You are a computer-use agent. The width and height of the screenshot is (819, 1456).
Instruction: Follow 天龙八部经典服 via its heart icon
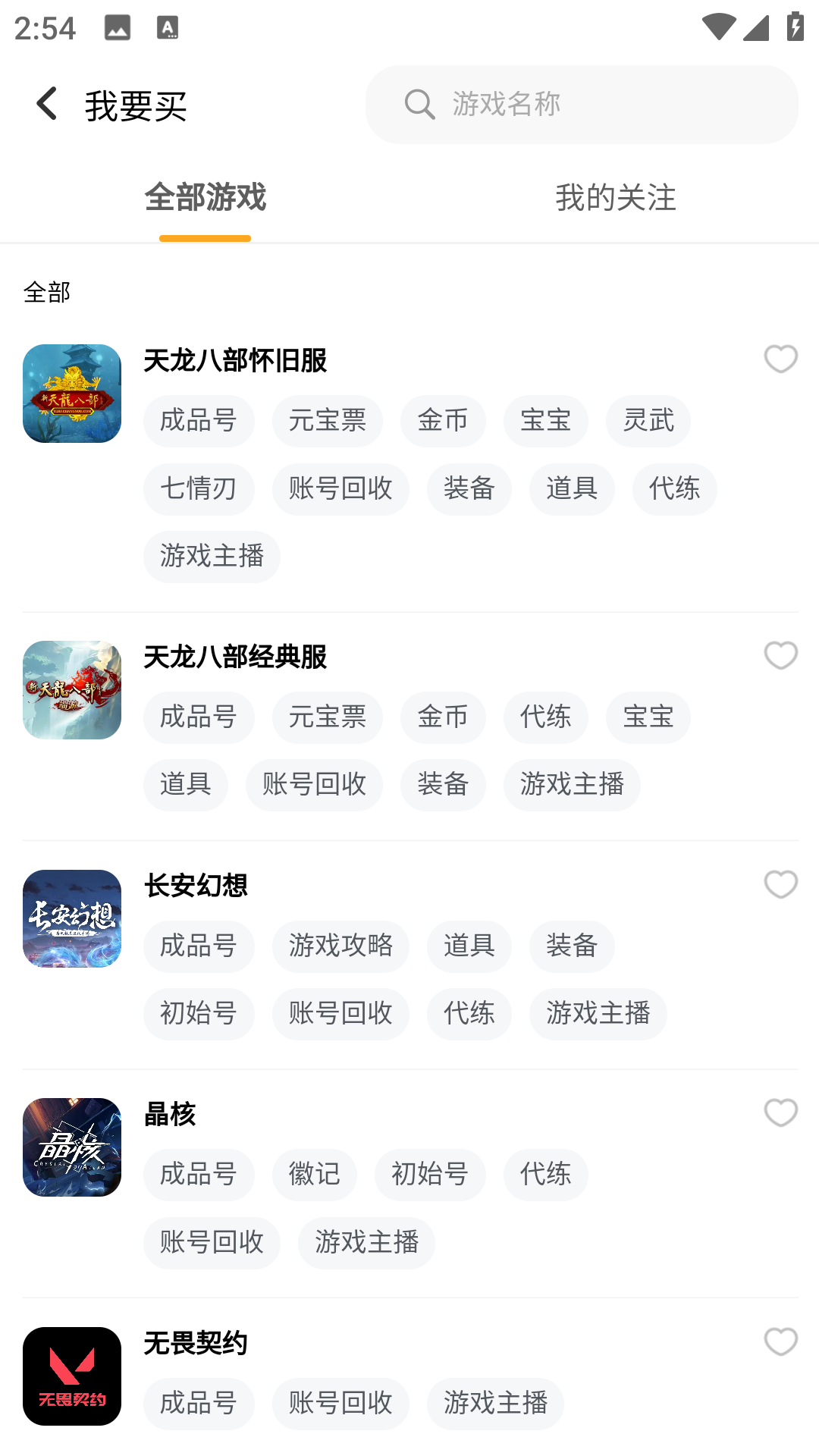tap(780, 655)
